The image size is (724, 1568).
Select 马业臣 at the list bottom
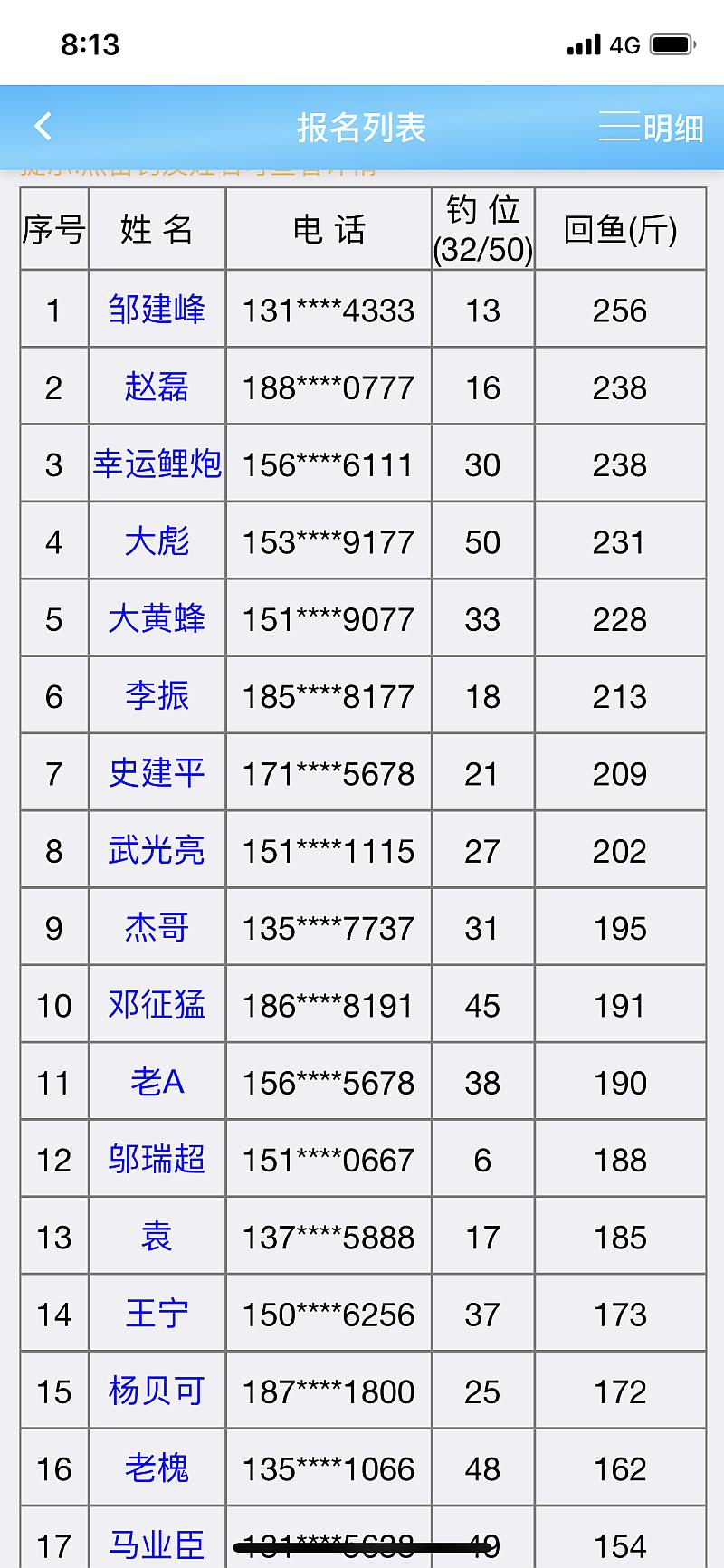tap(156, 1544)
